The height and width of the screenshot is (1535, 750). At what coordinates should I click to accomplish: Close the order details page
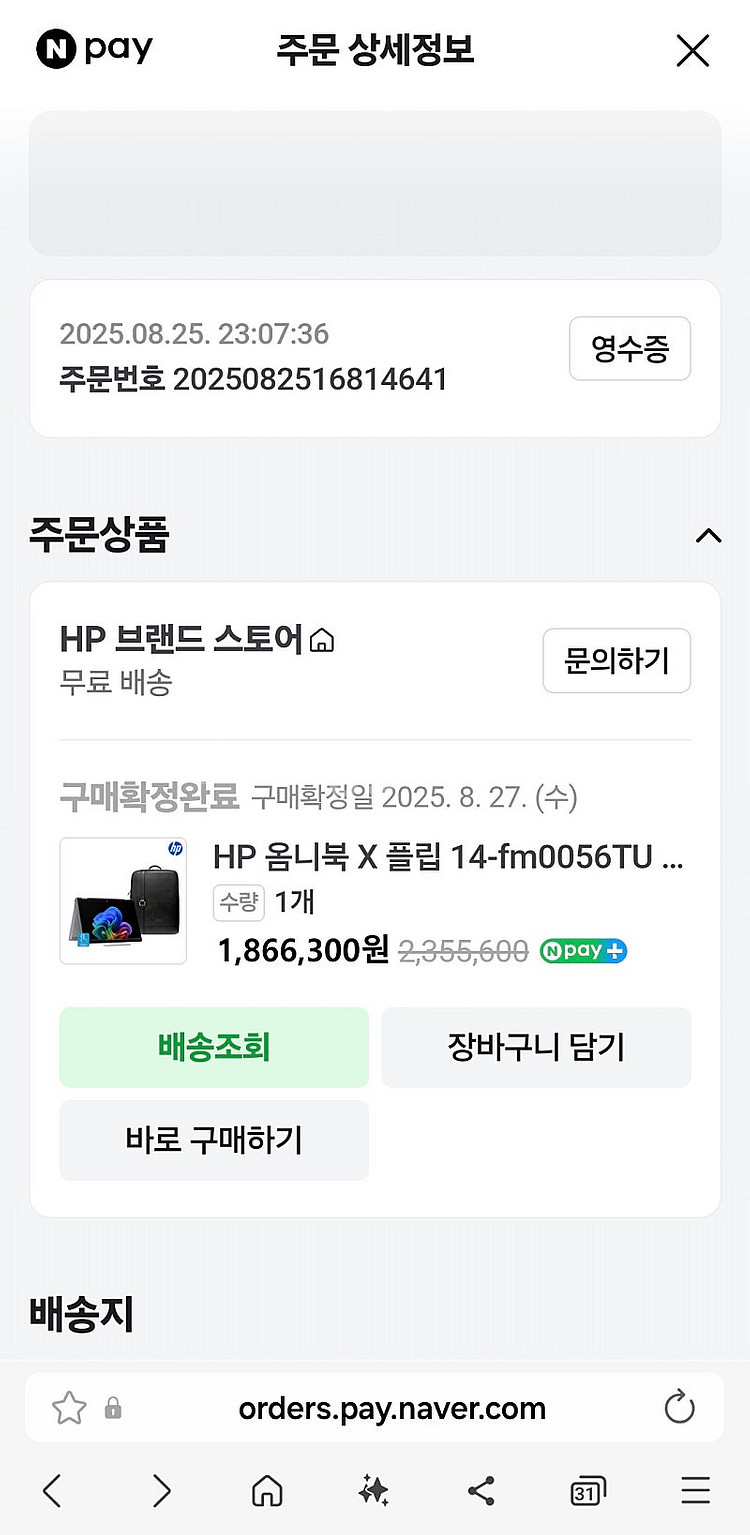coord(692,50)
